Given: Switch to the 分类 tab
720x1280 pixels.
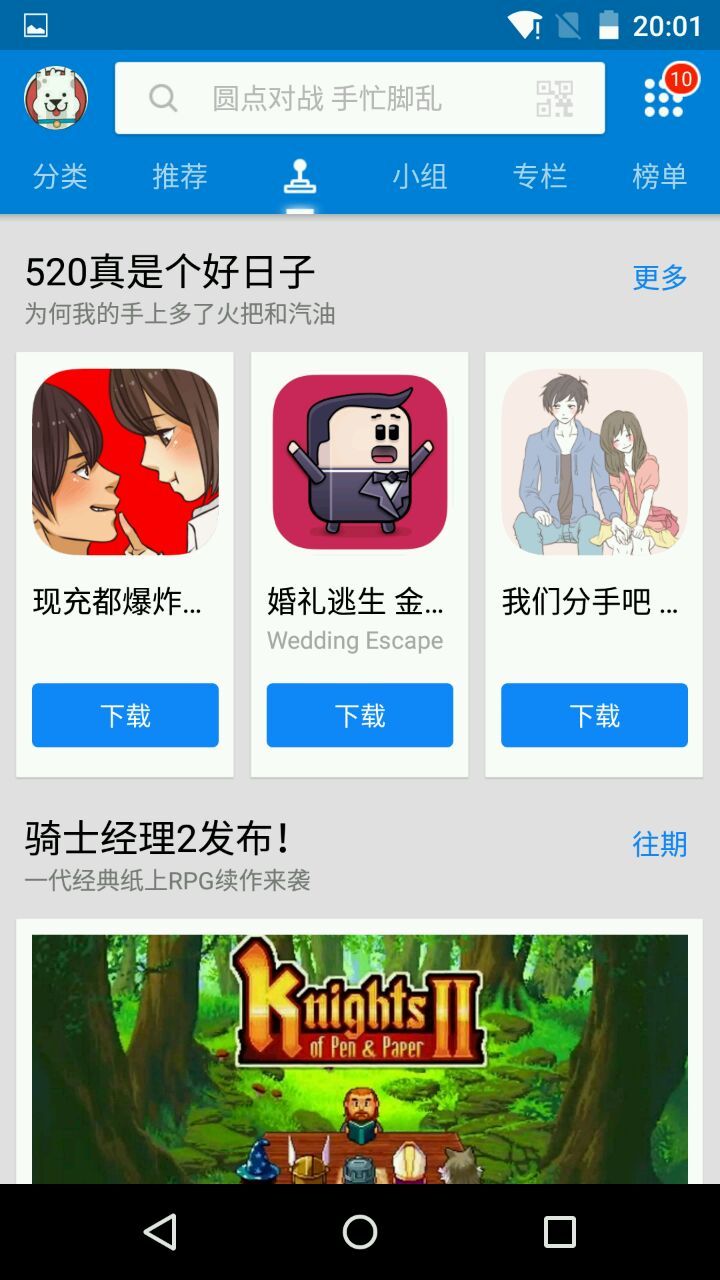Looking at the screenshot, I should pyautogui.click(x=60, y=177).
